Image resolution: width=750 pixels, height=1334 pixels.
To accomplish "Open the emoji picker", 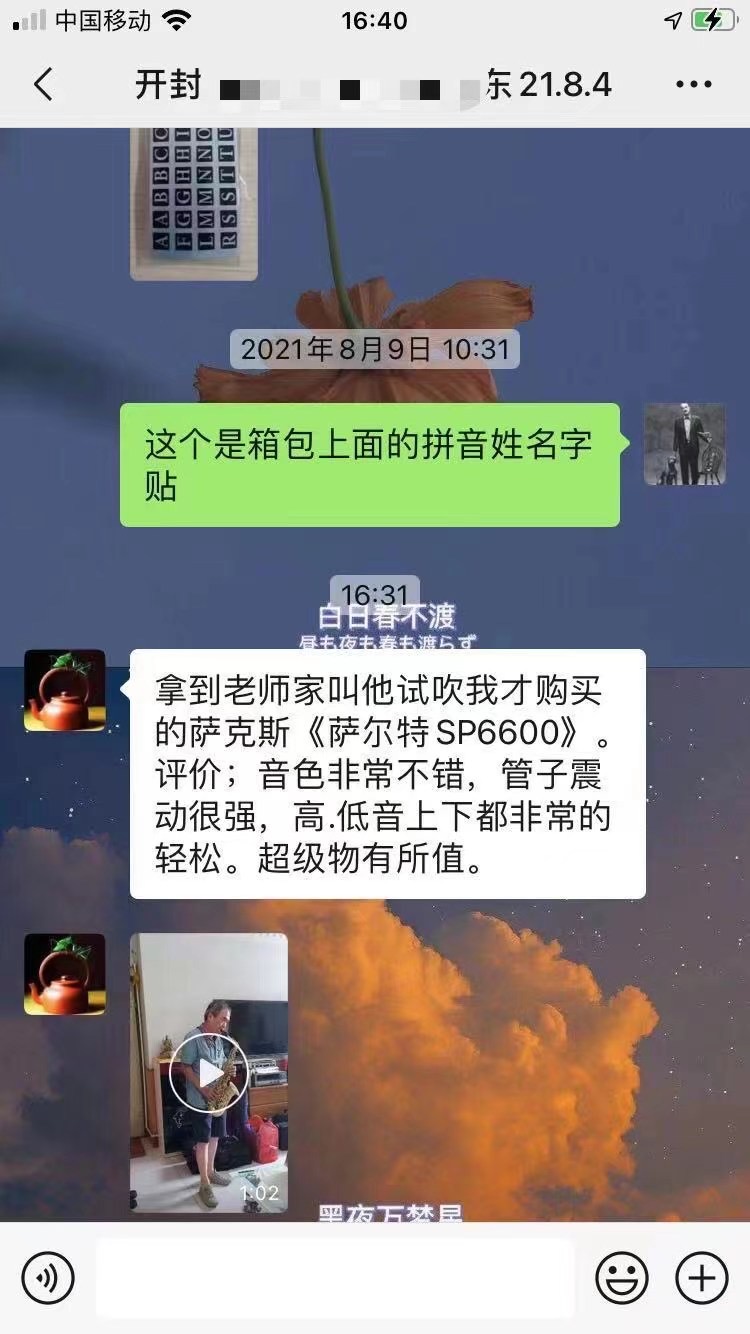I will [x=621, y=1278].
